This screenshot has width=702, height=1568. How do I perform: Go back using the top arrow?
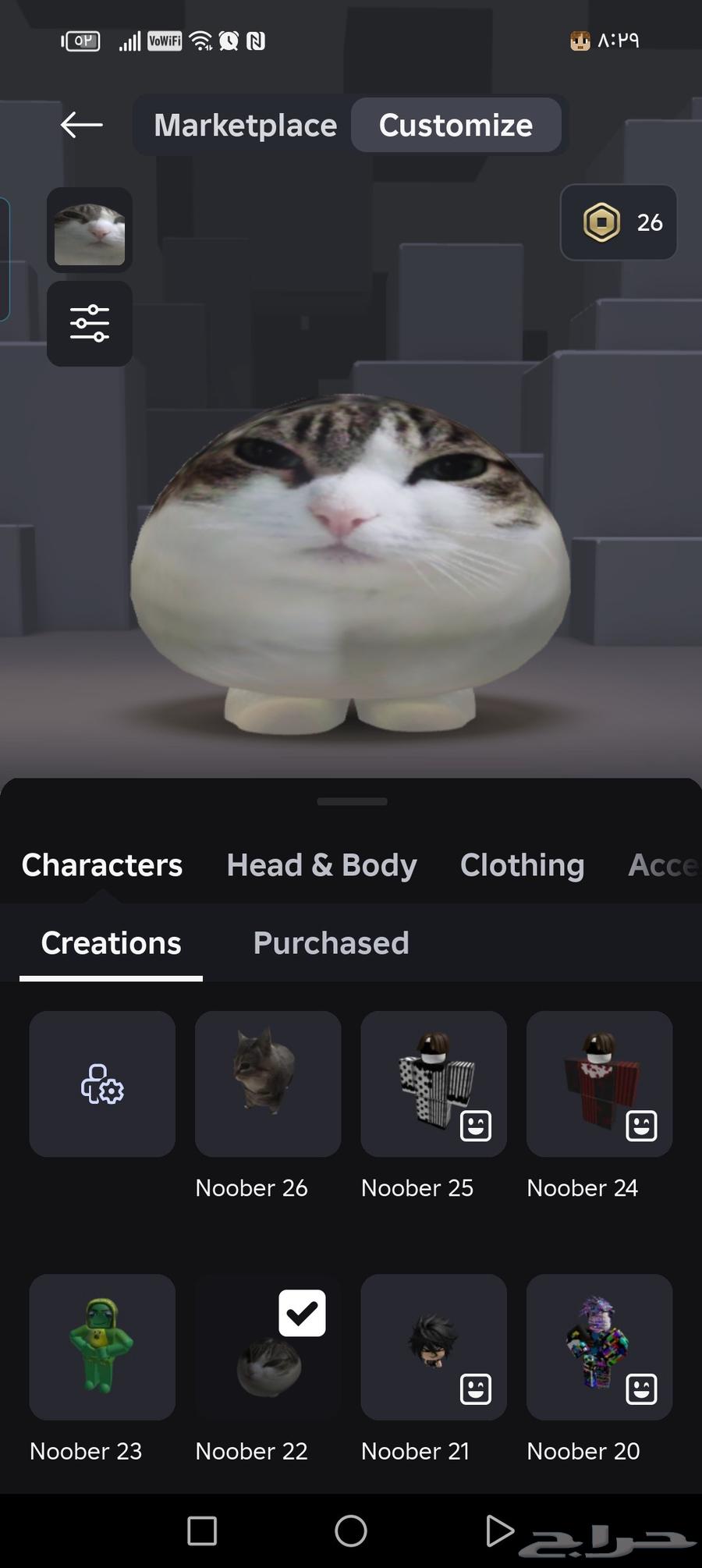tap(82, 125)
